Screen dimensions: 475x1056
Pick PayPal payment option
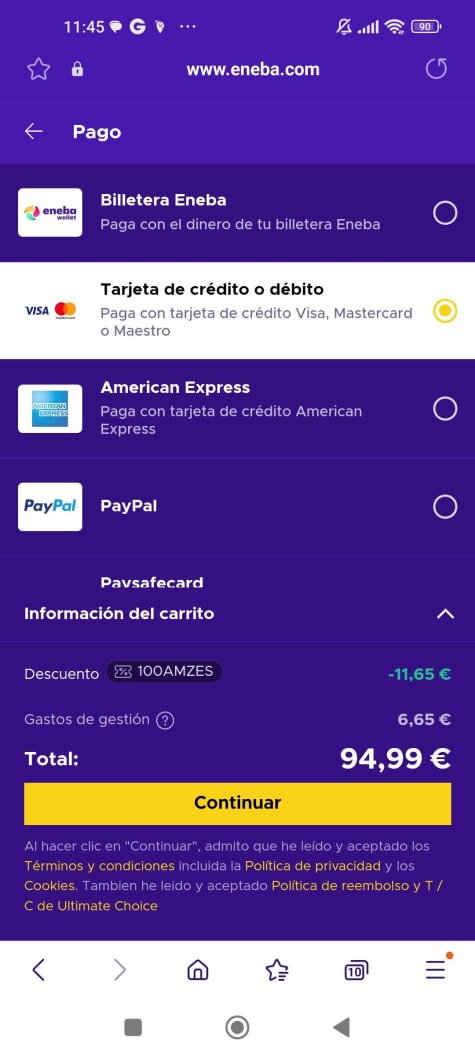(x=237, y=506)
